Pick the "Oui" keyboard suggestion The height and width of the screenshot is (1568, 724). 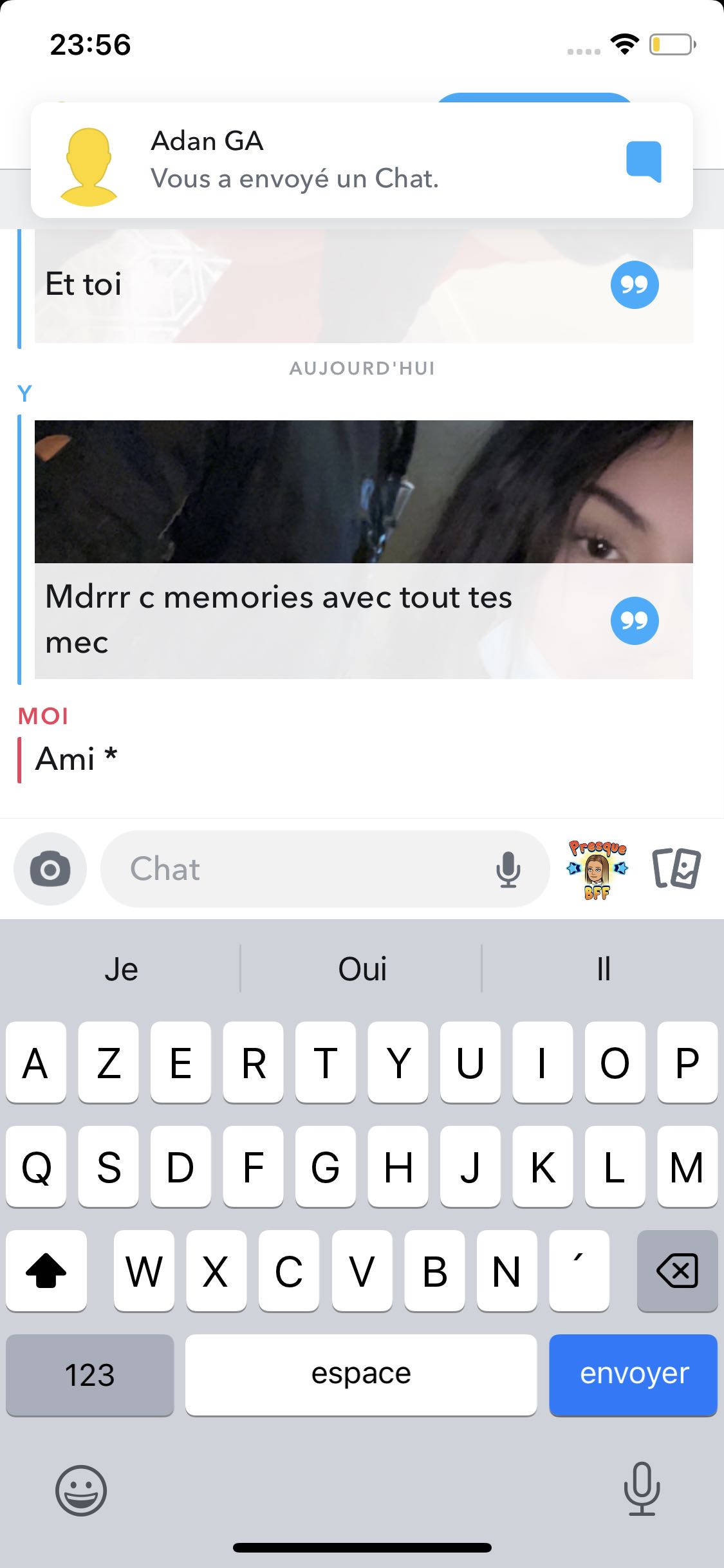click(362, 969)
